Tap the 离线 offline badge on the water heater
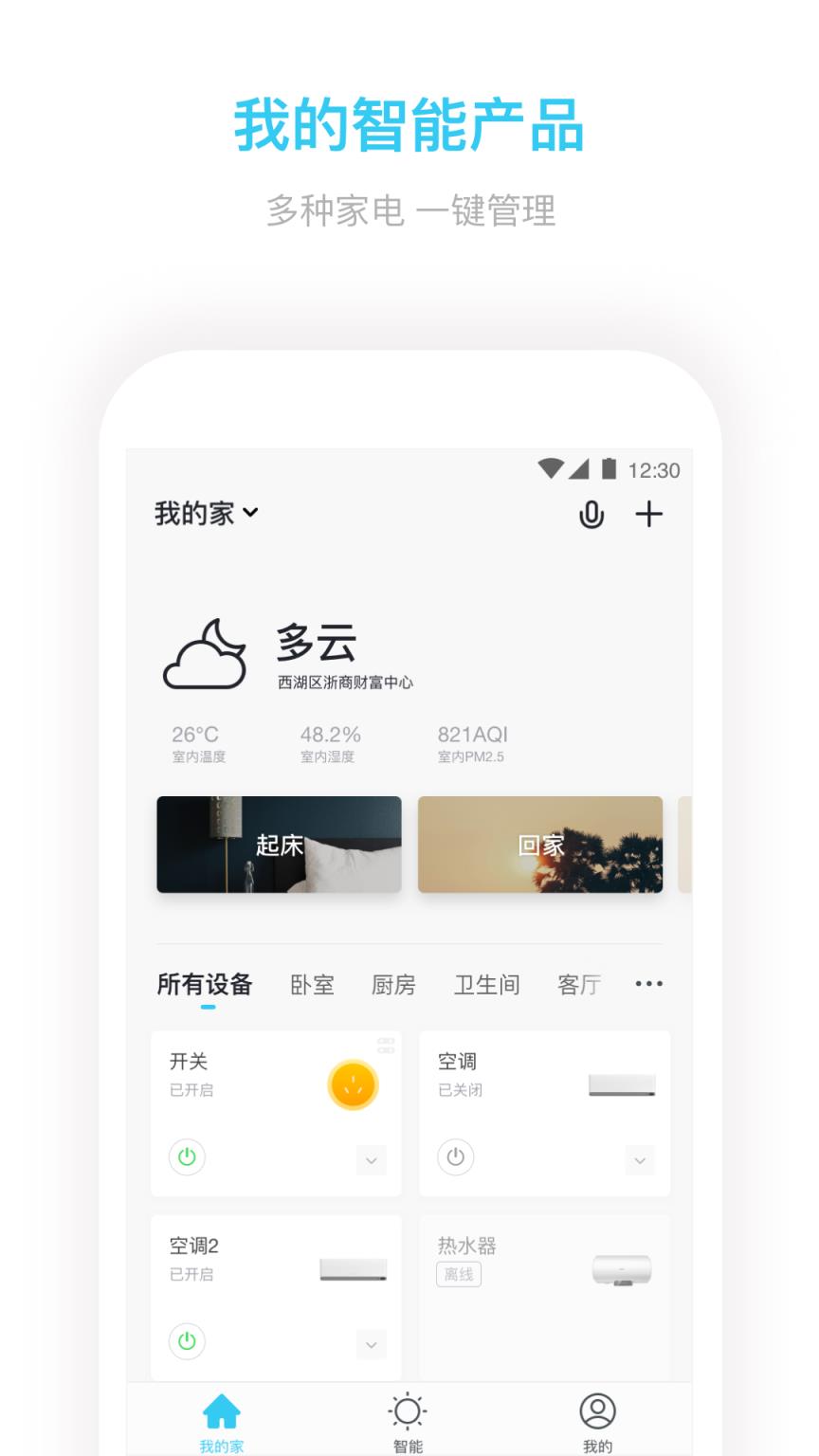819x1456 pixels. pos(459,1275)
